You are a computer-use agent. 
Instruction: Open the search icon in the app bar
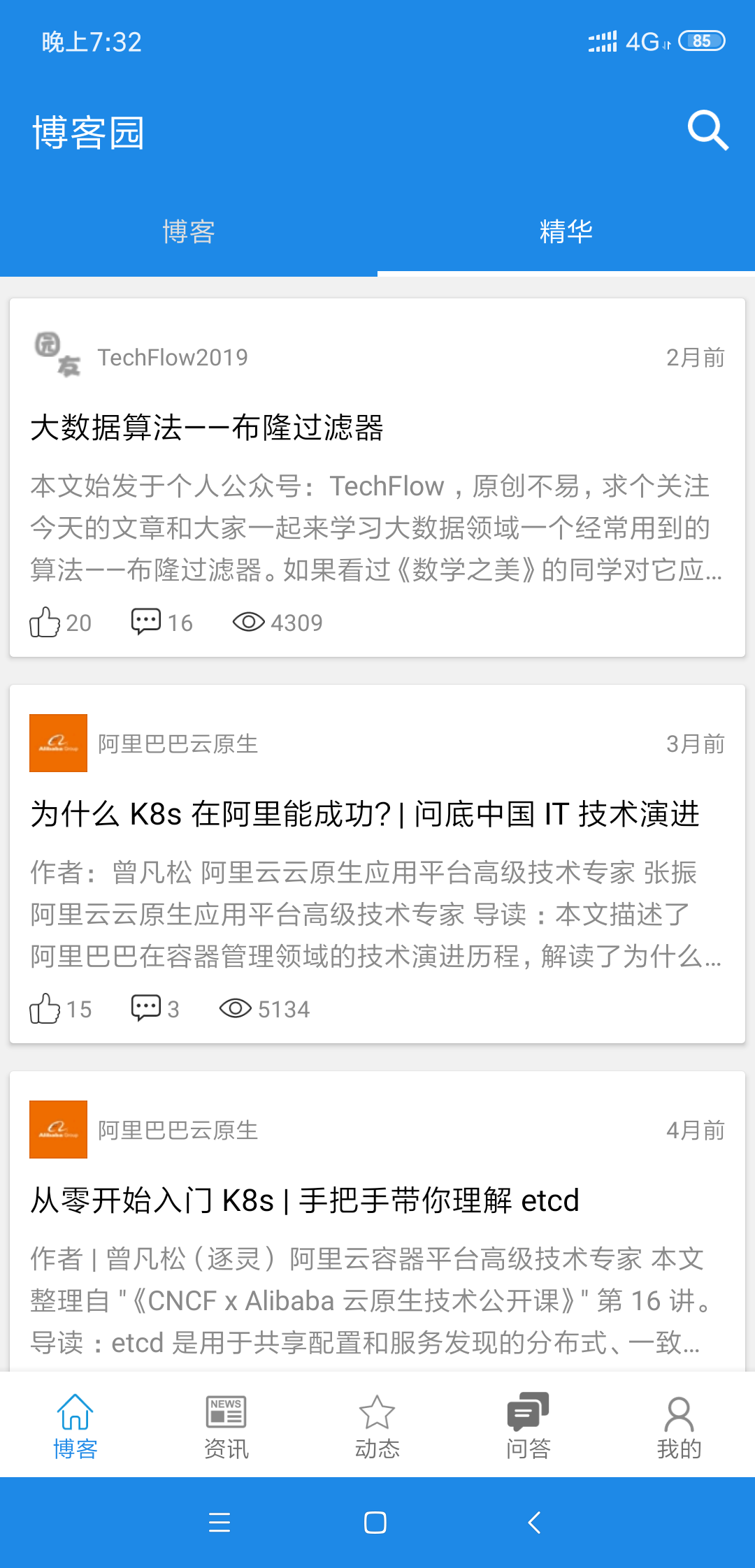click(x=707, y=131)
